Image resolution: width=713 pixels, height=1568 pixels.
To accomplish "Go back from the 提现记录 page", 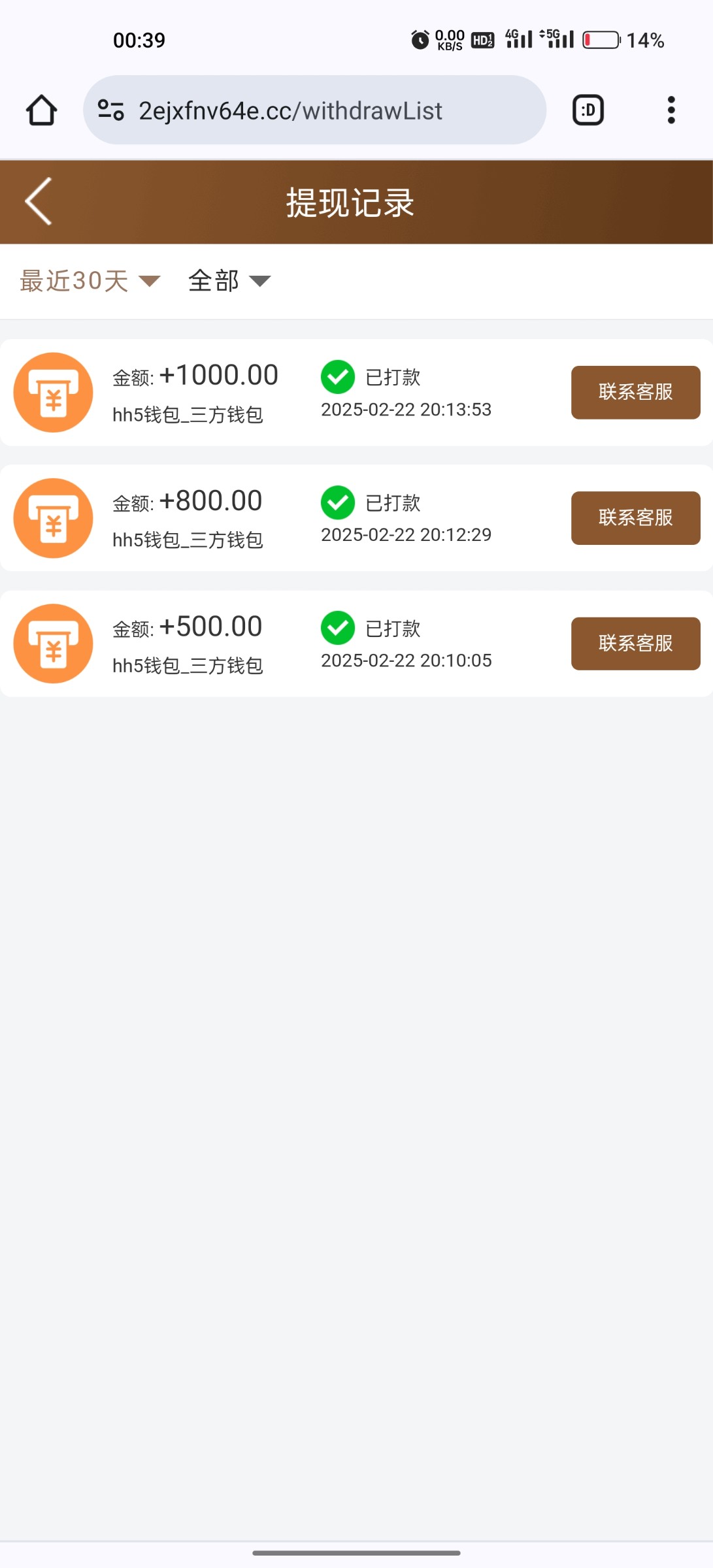I will click(39, 201).
